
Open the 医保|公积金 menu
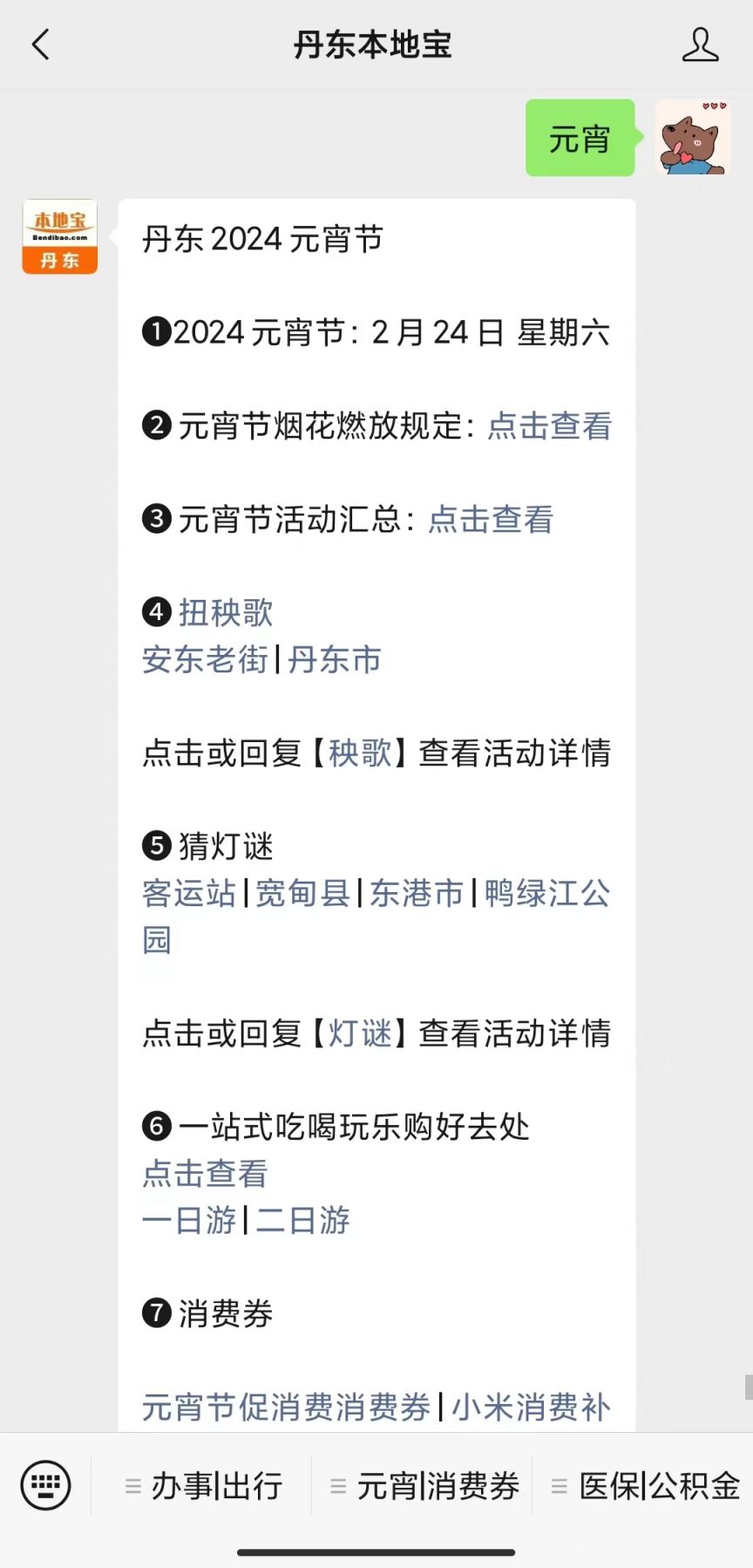[646, 1486]
